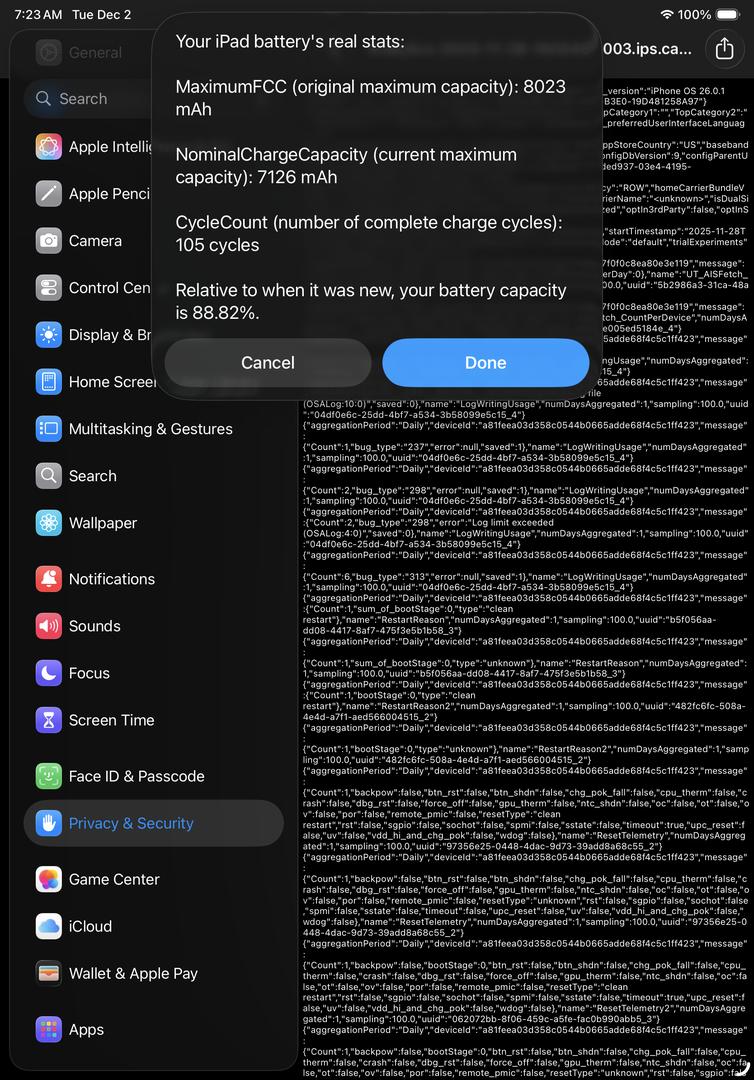Go to Wallpaper settings
The image size is (754, 1080).
(102, 523)
